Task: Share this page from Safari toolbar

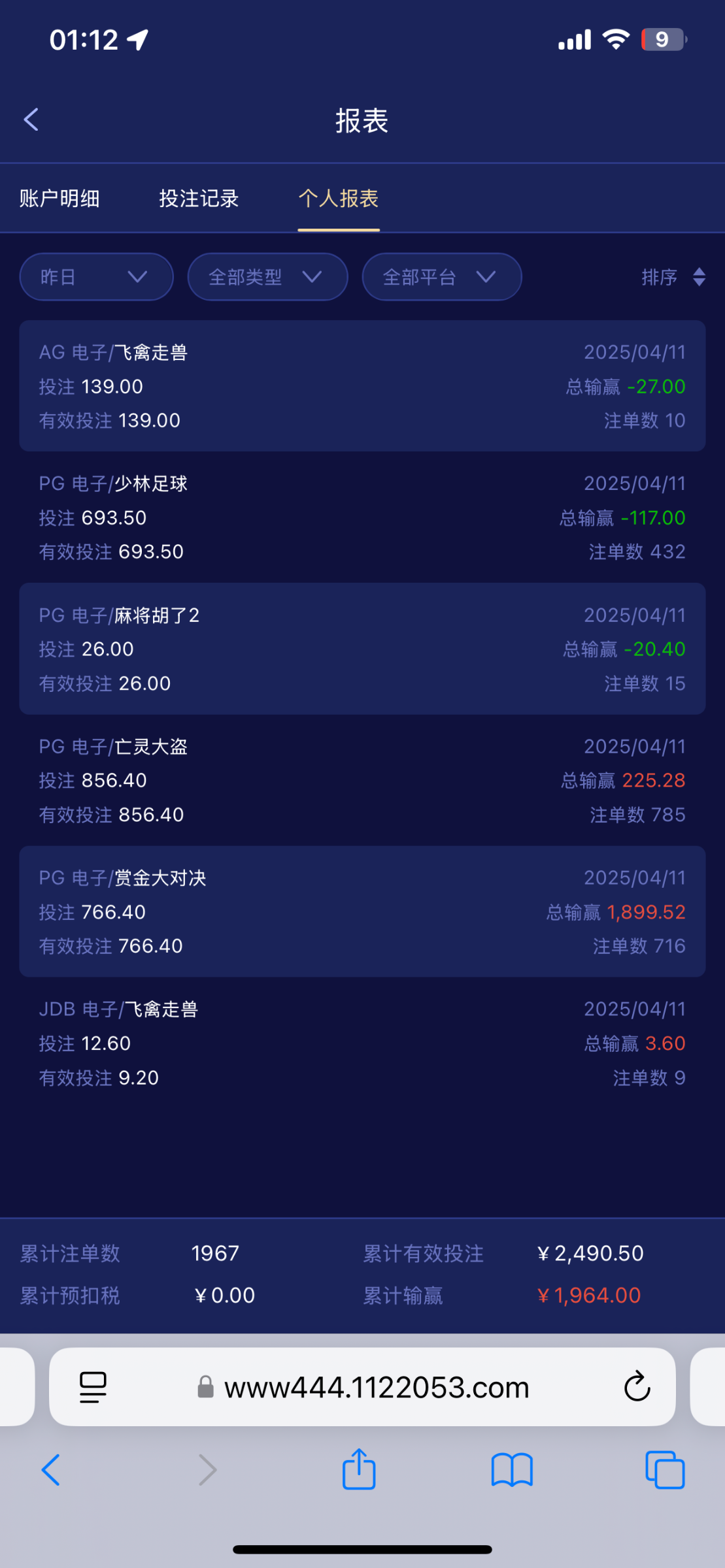Action: pos(359,1469)
